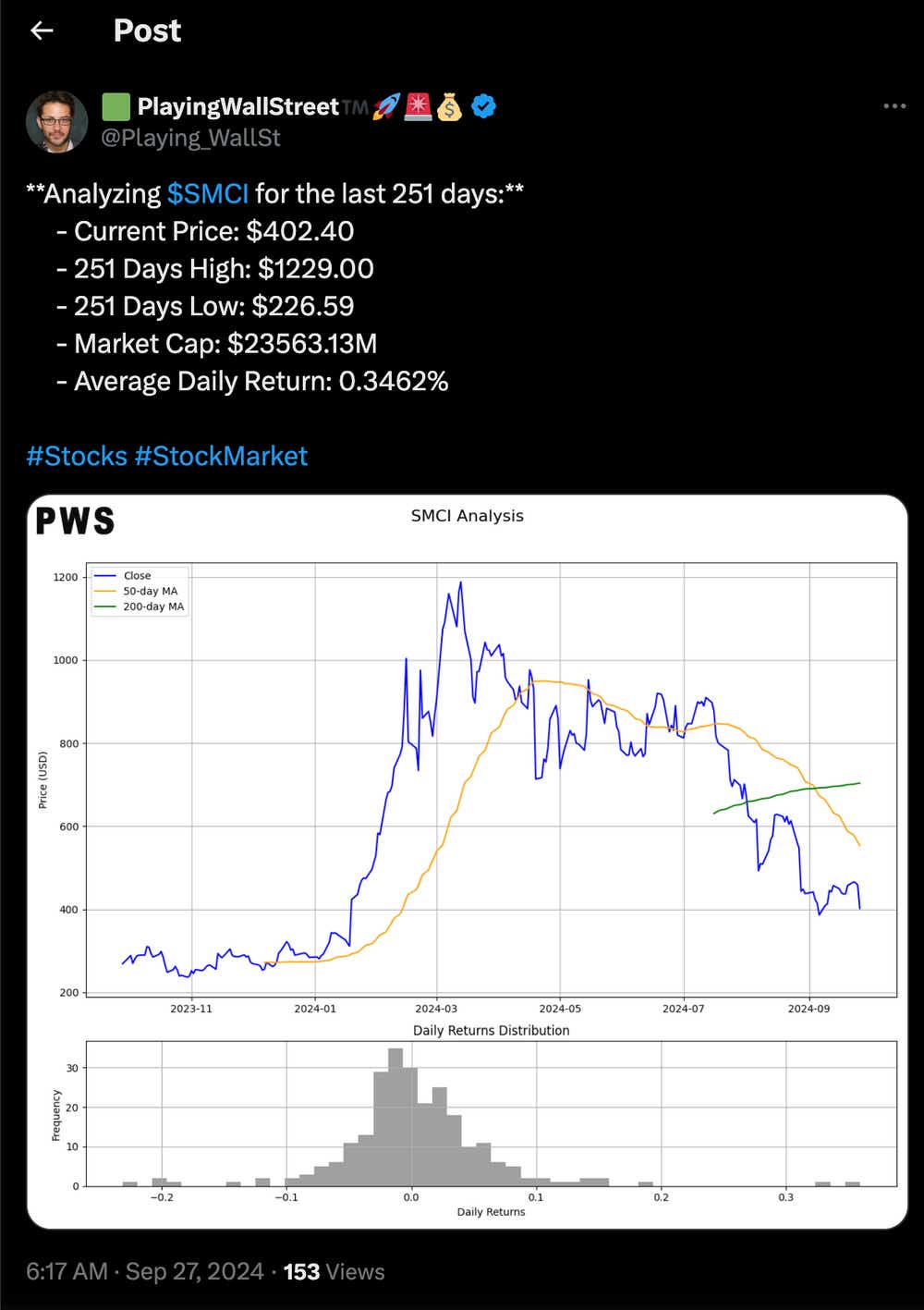
Task: Open the #StockMarket hashtag
Action: (221, 456)
